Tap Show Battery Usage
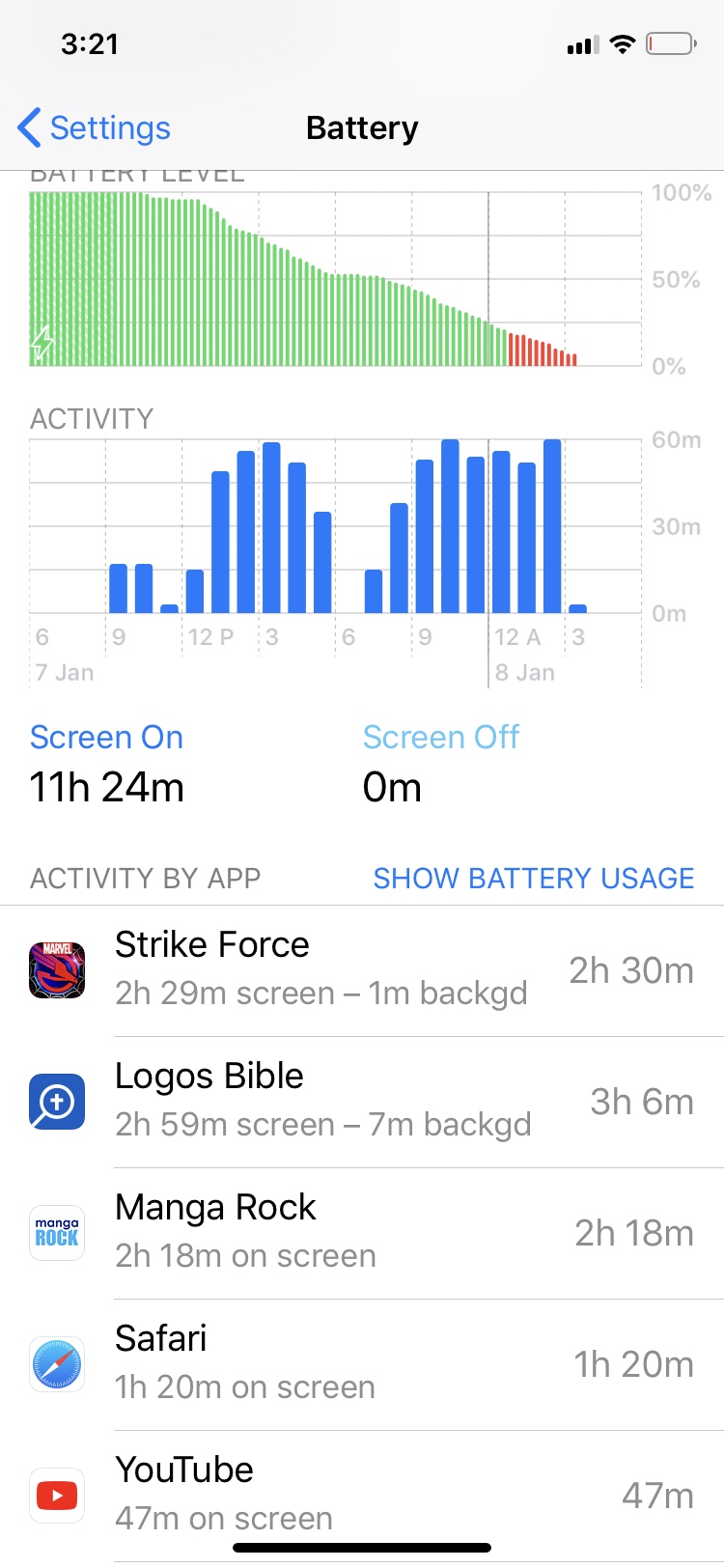This screenshot has width=724, height=1568. tap(533, 878)
